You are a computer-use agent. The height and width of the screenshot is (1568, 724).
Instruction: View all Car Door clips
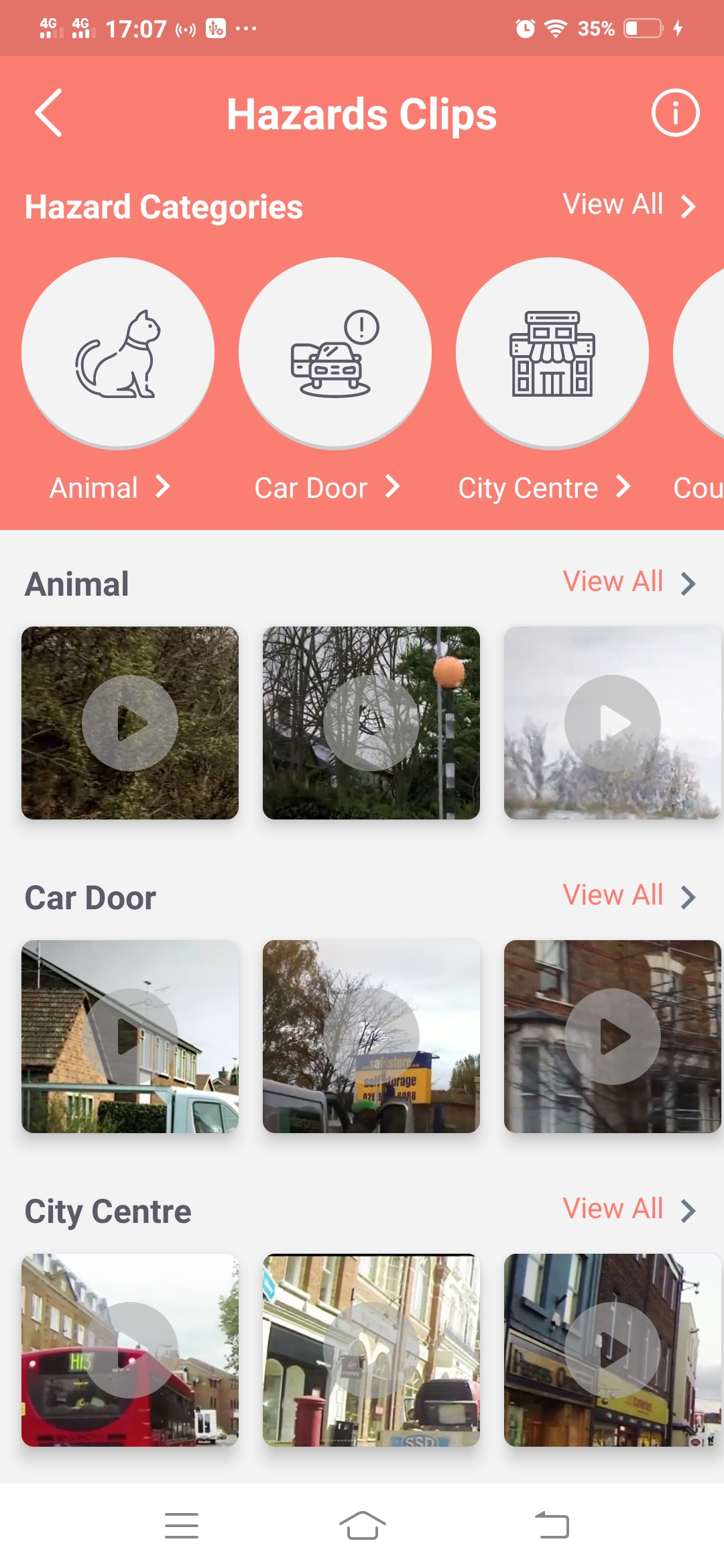pos(629,896)
